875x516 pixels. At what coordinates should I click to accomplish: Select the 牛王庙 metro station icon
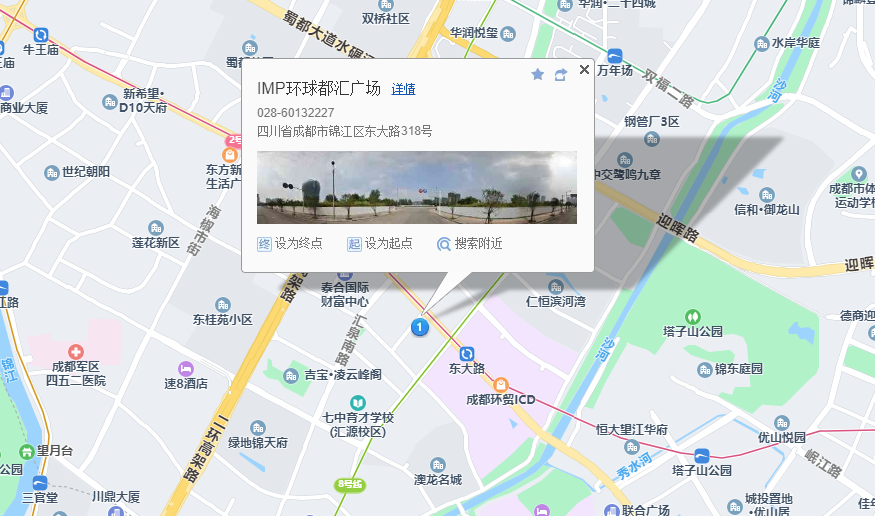(x=41, y=35)
